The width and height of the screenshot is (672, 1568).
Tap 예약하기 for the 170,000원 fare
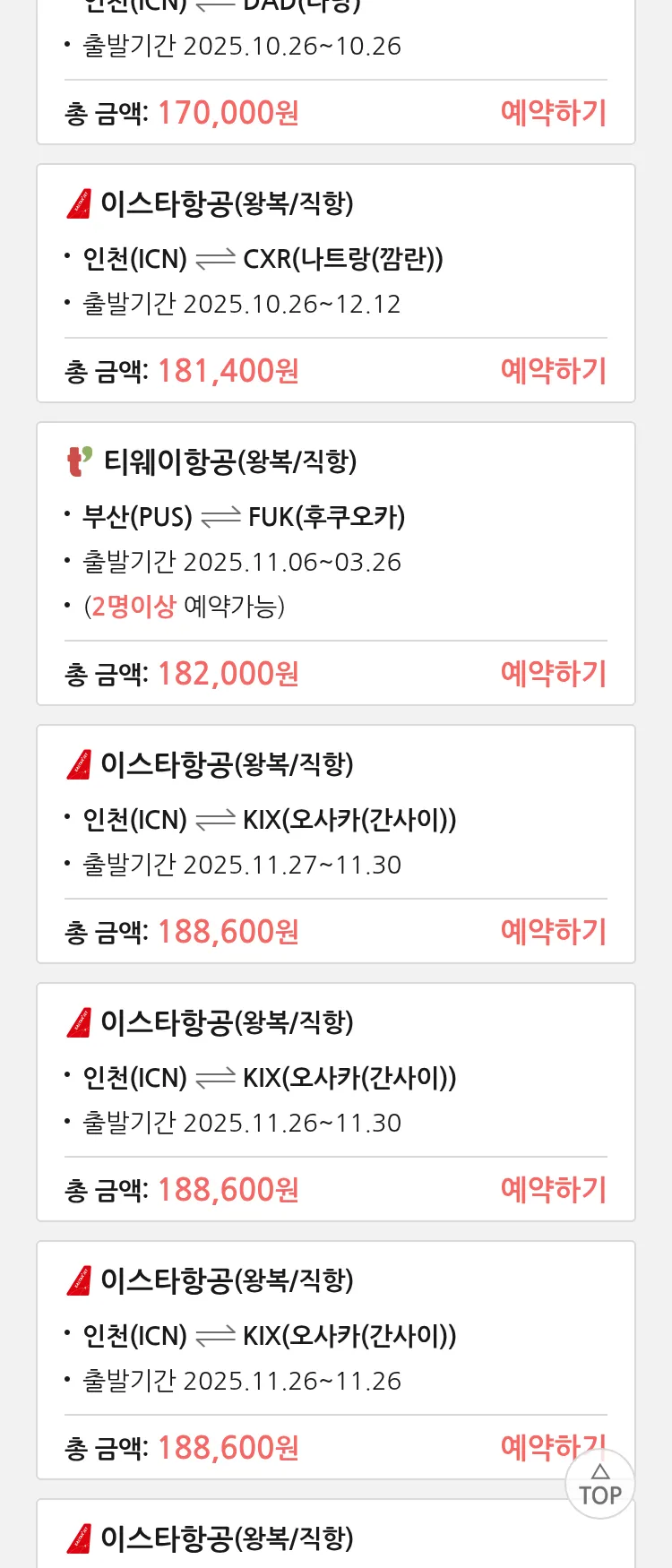pyautogui.click(x=553, y=113)
